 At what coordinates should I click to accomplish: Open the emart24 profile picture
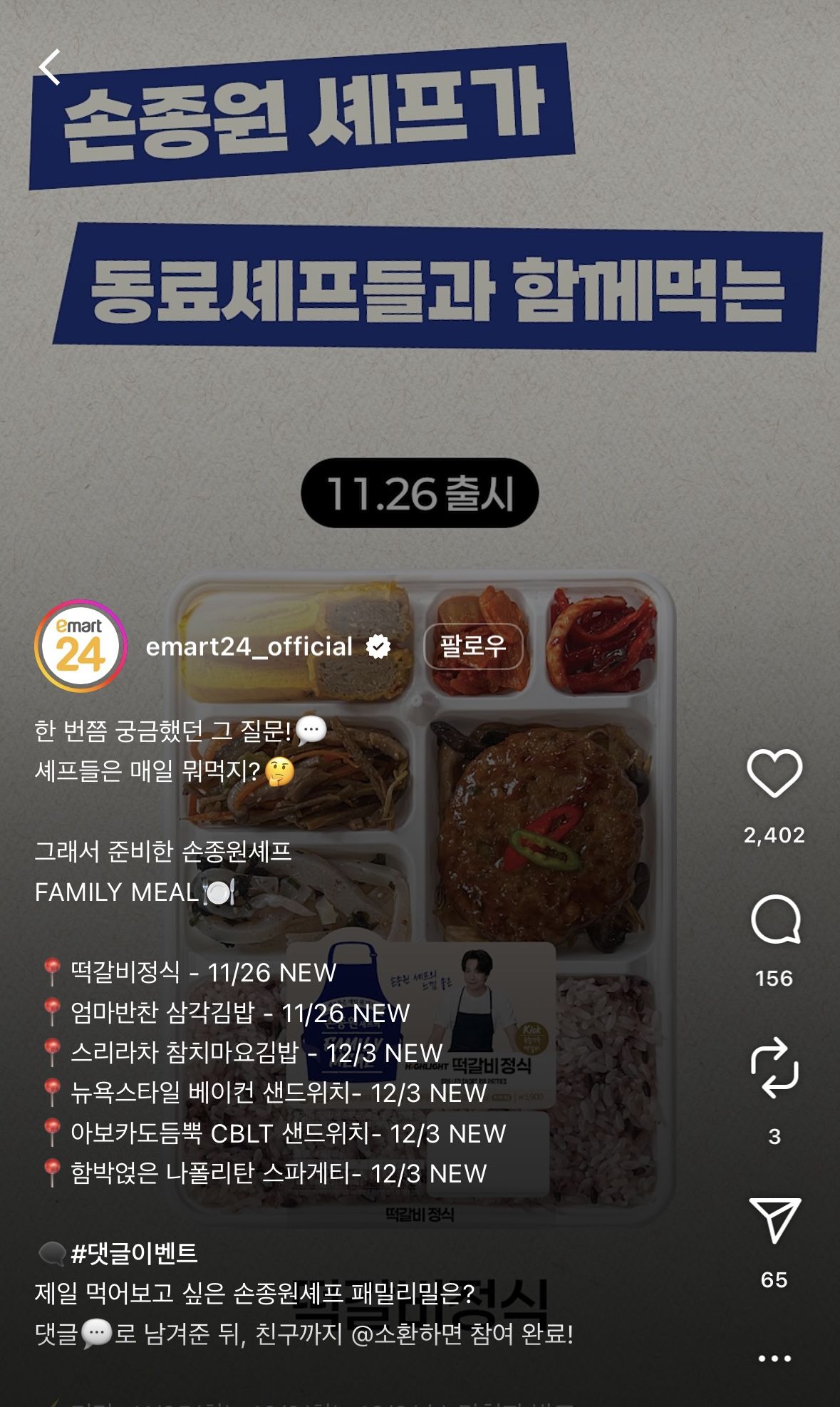[81, 646]
